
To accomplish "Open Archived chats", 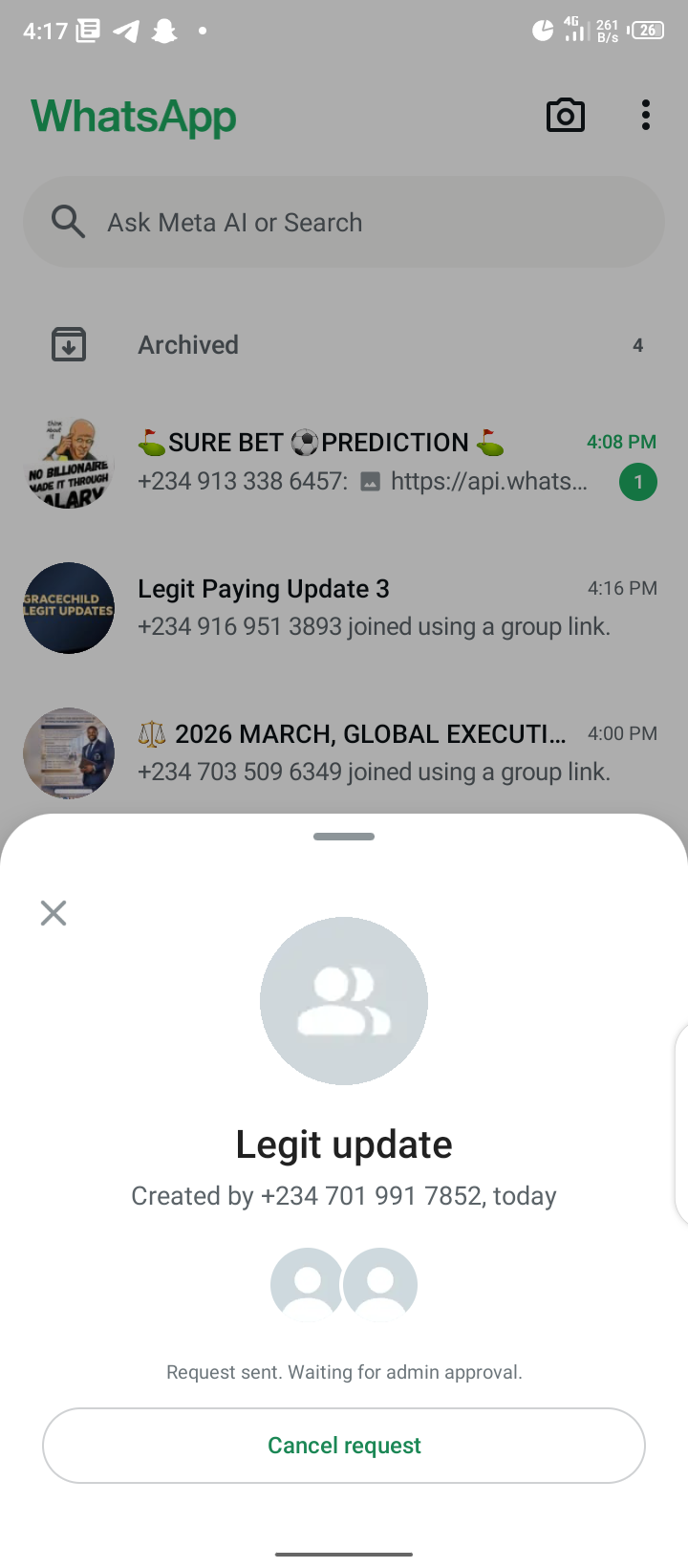I will coord(344,345).
